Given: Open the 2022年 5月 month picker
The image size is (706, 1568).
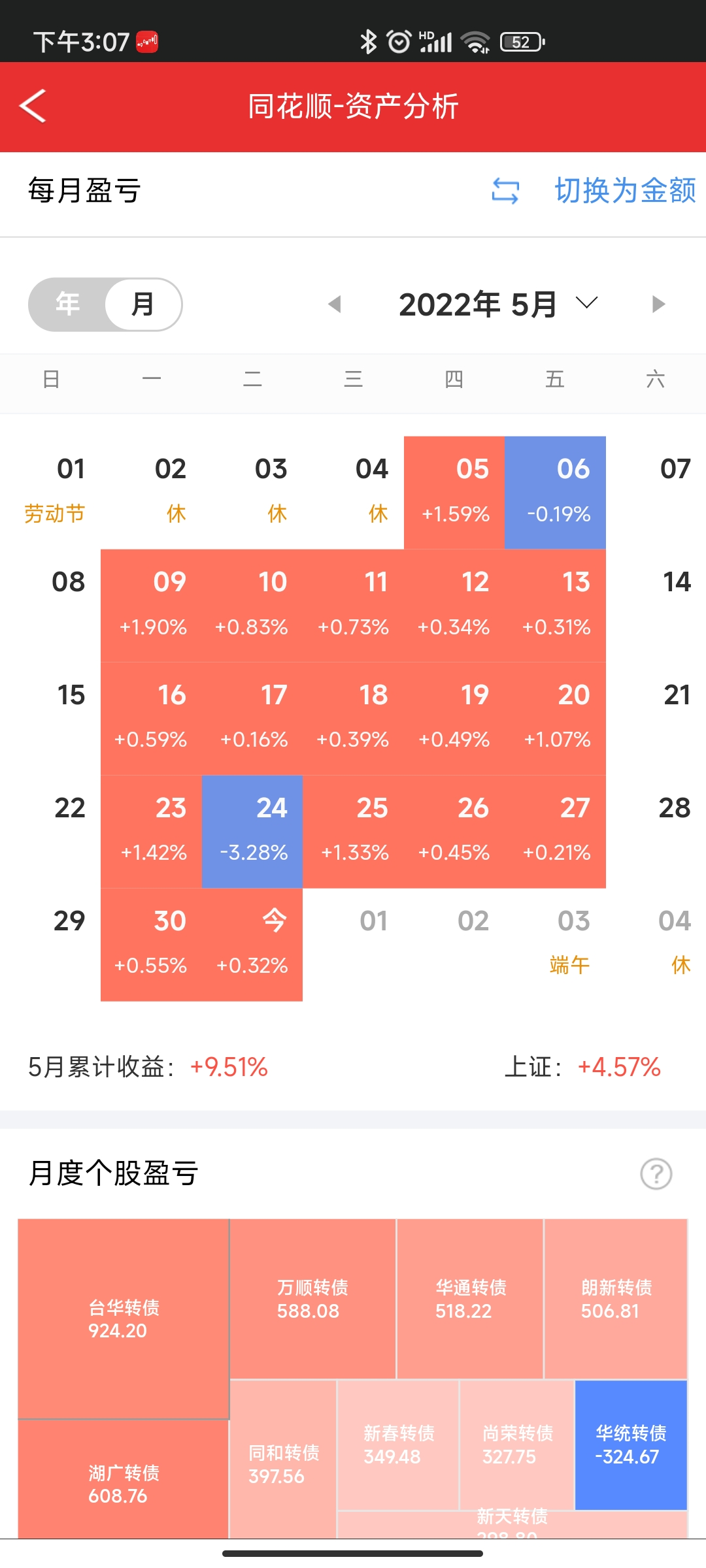Looking at the screenshot, I should 498,304.
